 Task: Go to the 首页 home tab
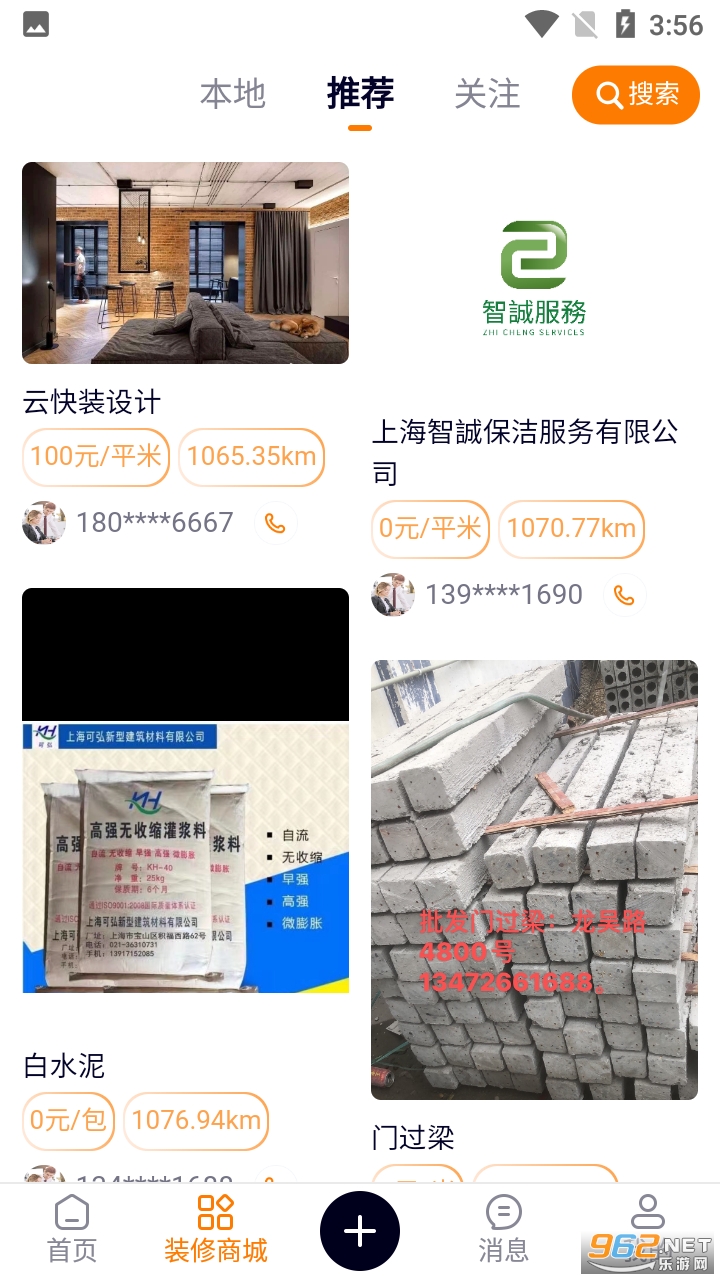tap(72, 1230)
